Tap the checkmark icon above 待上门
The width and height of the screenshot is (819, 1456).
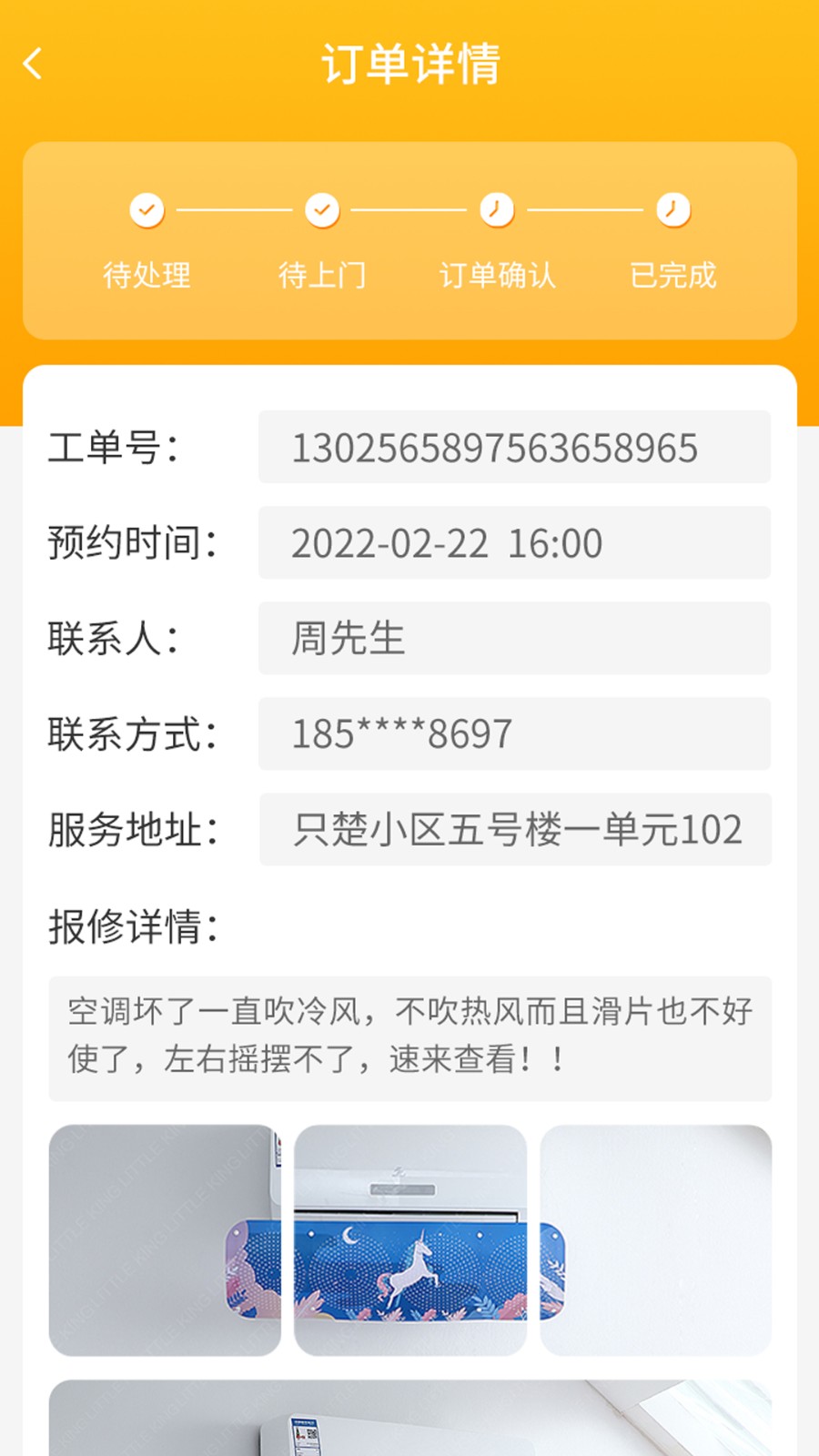322,210
